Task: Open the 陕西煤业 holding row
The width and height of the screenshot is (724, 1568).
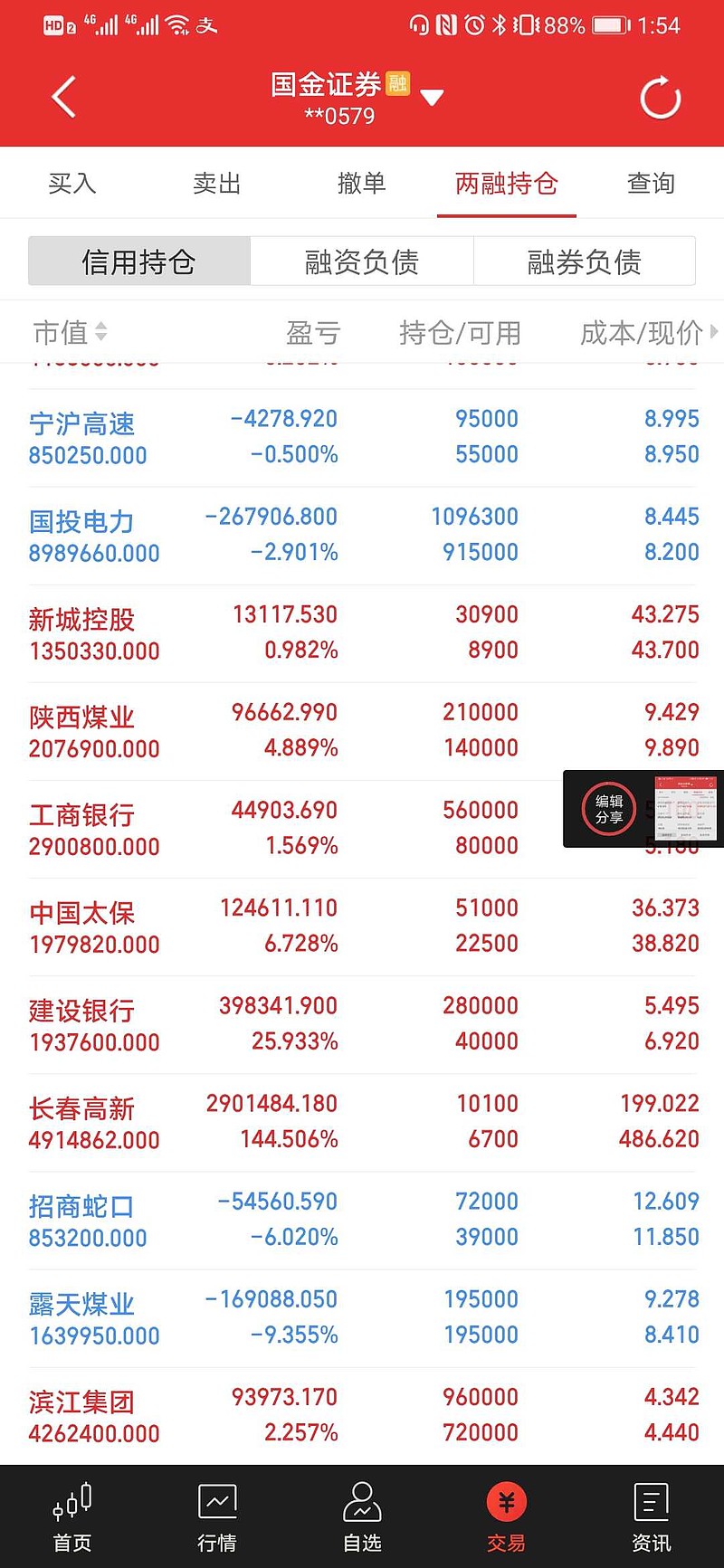Action: click(362, 730)
